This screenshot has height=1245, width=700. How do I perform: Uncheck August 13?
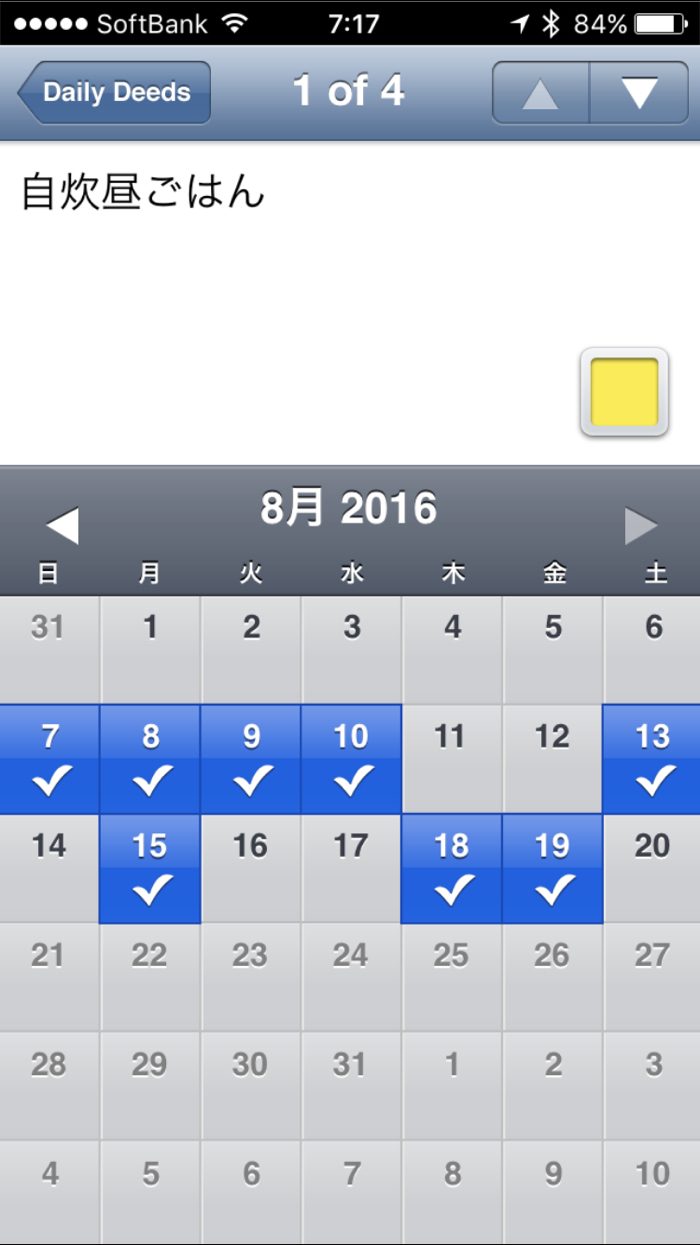[x=652, y=760]
